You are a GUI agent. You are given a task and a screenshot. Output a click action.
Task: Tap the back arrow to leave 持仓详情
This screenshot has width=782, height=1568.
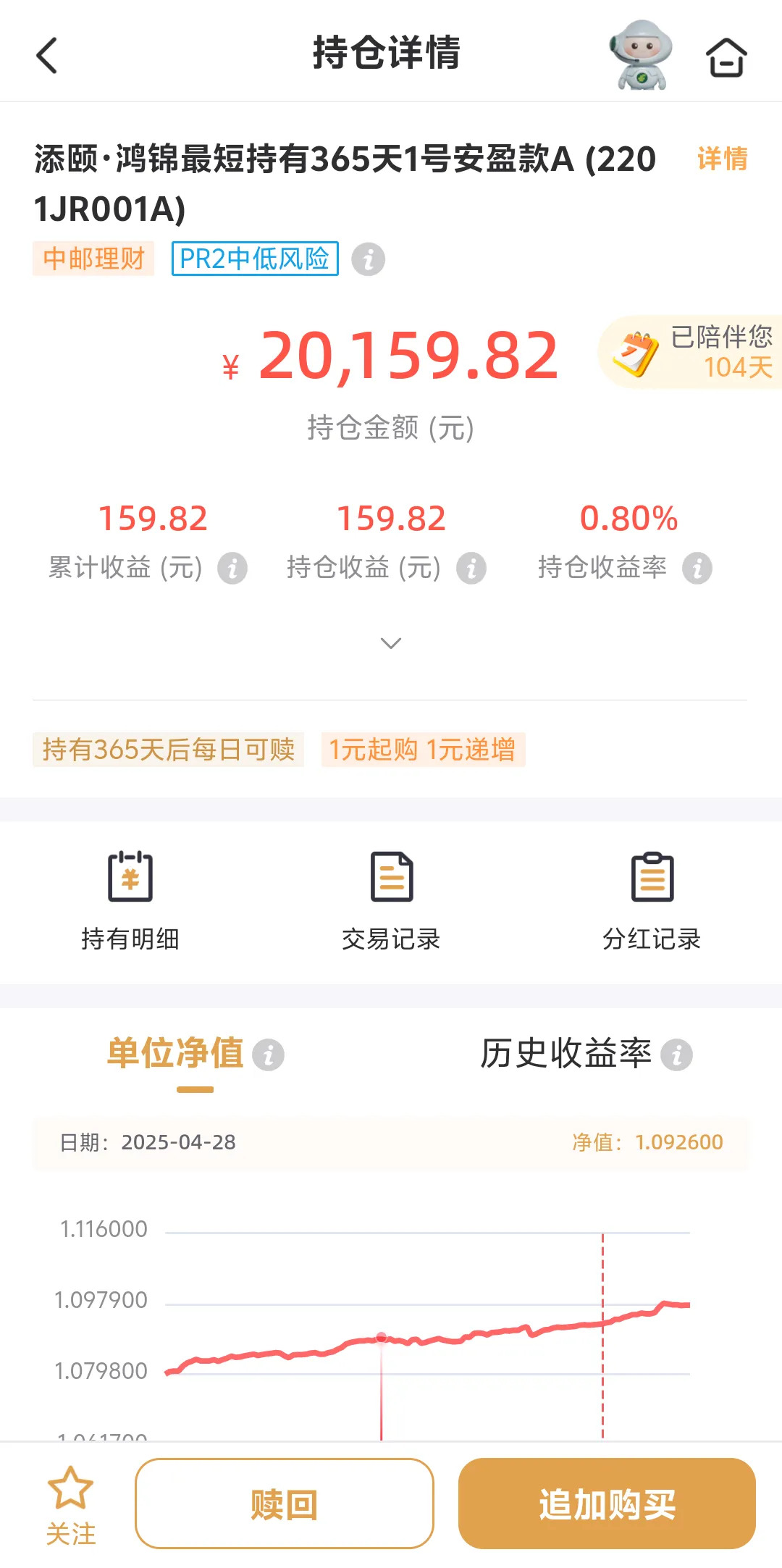point(46,55)
